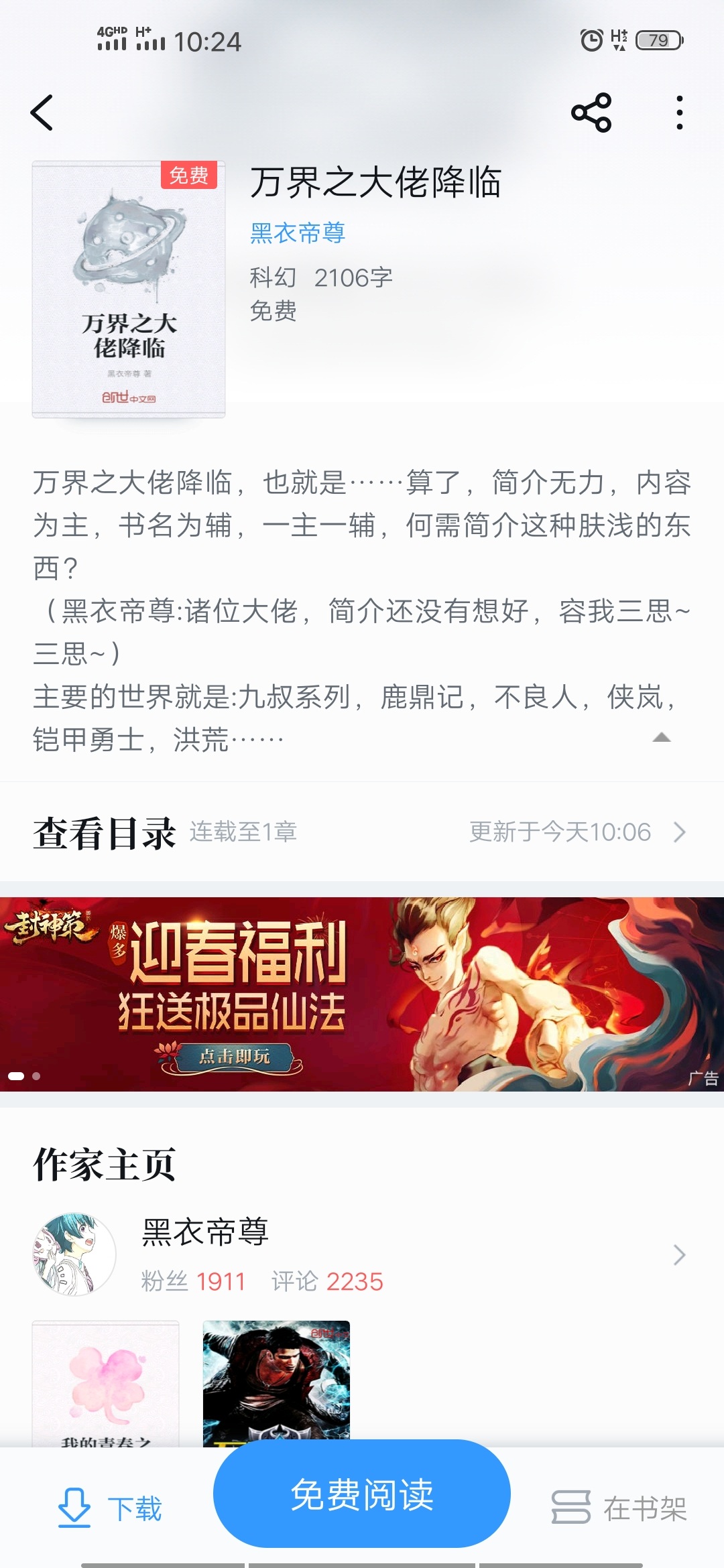Image resolution: width=724 pixels, height=1568 pixels.
Task: Open author page row 黑衣帝尊 in 作家主页
Action: coord(361,1254)
